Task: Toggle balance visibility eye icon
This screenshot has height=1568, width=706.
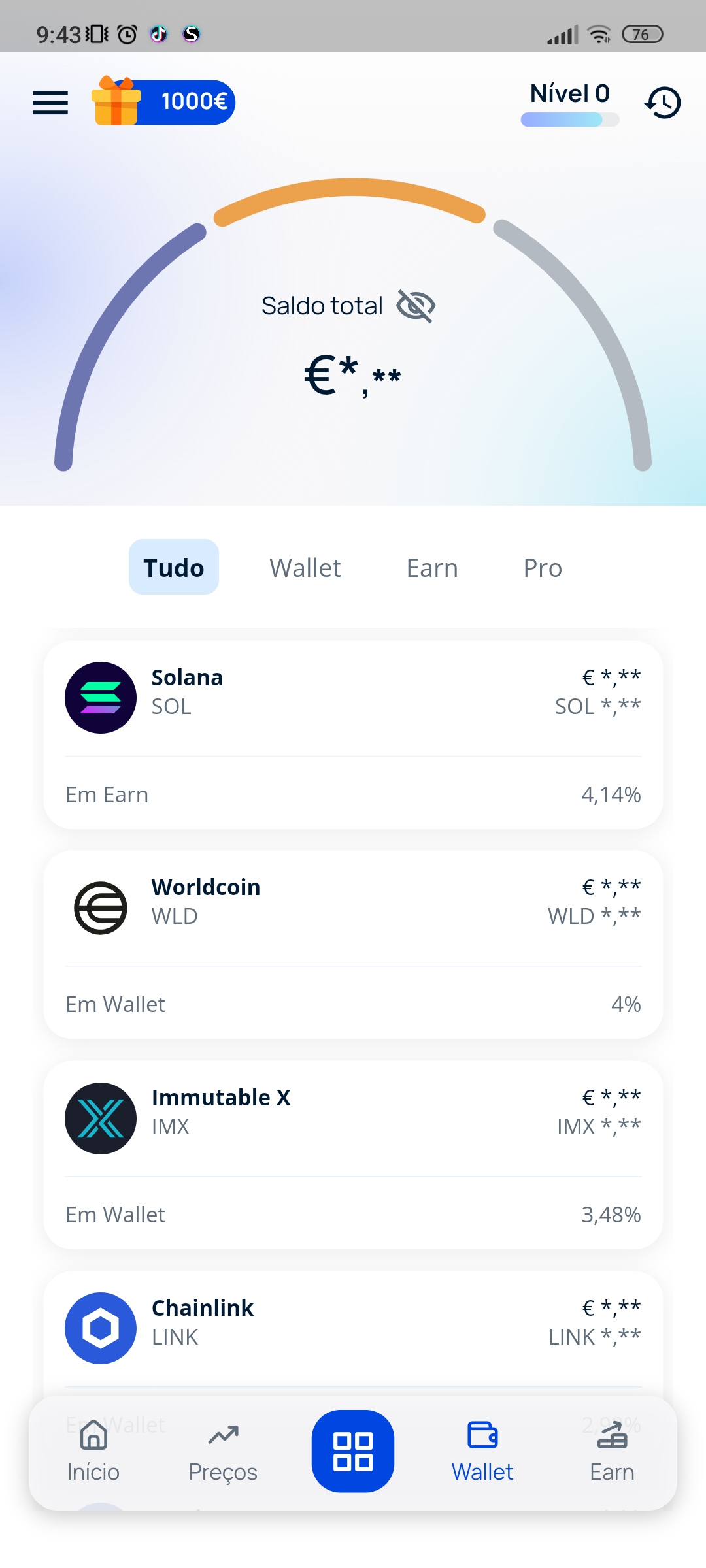Action: click(416, 306)
